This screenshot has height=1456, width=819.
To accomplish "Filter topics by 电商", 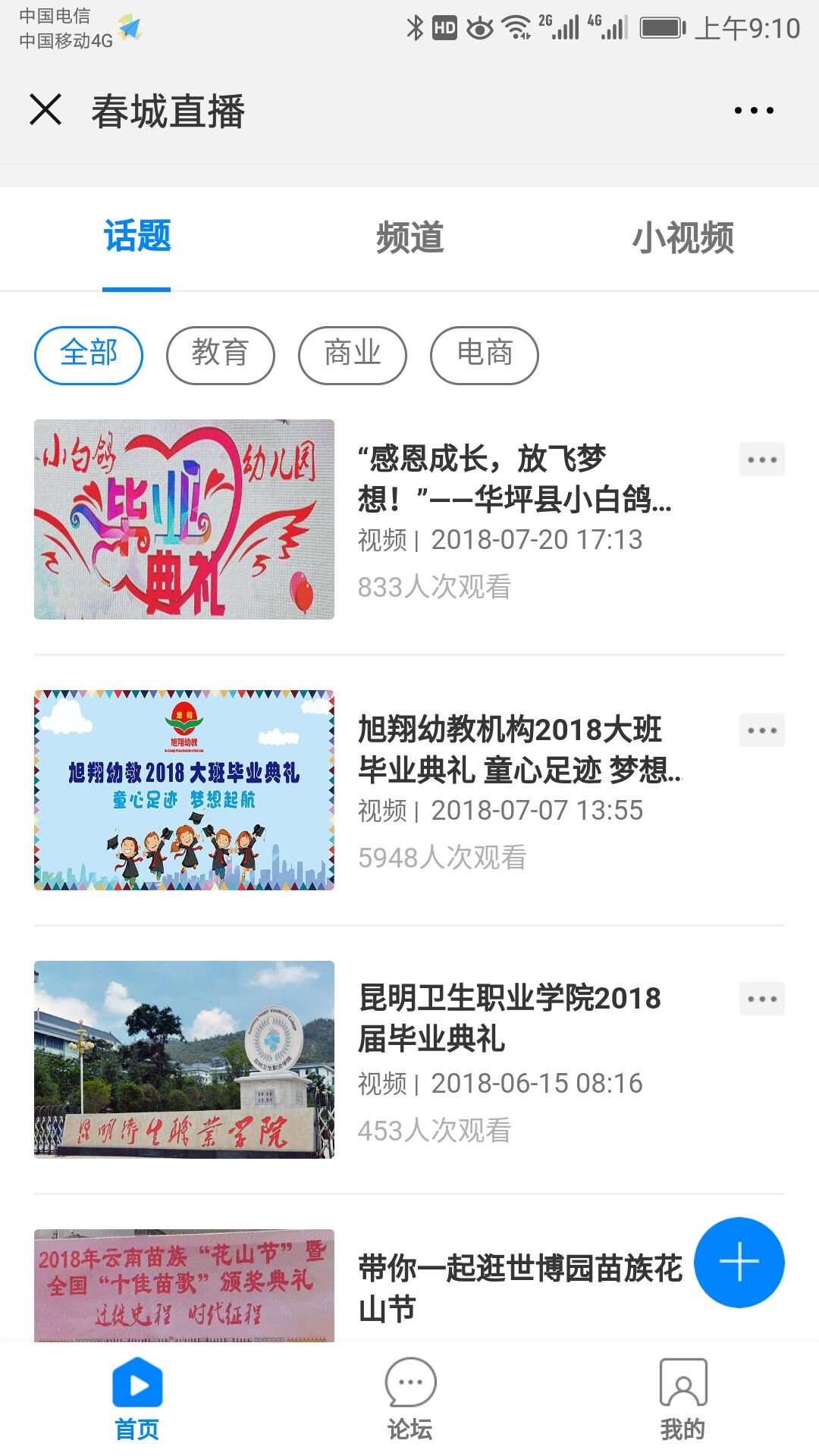I will point(485,355).
